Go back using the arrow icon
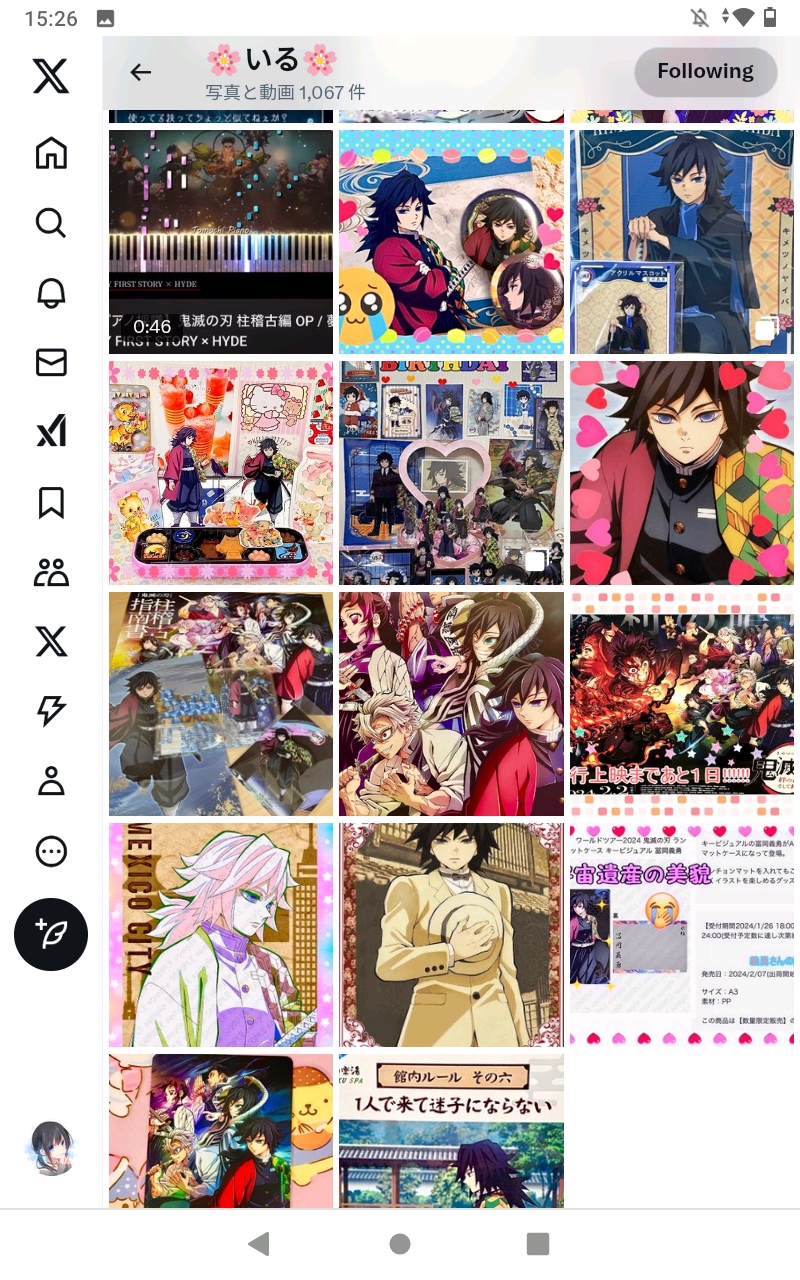The image size is (800, 1280). (x=141, y=72)
